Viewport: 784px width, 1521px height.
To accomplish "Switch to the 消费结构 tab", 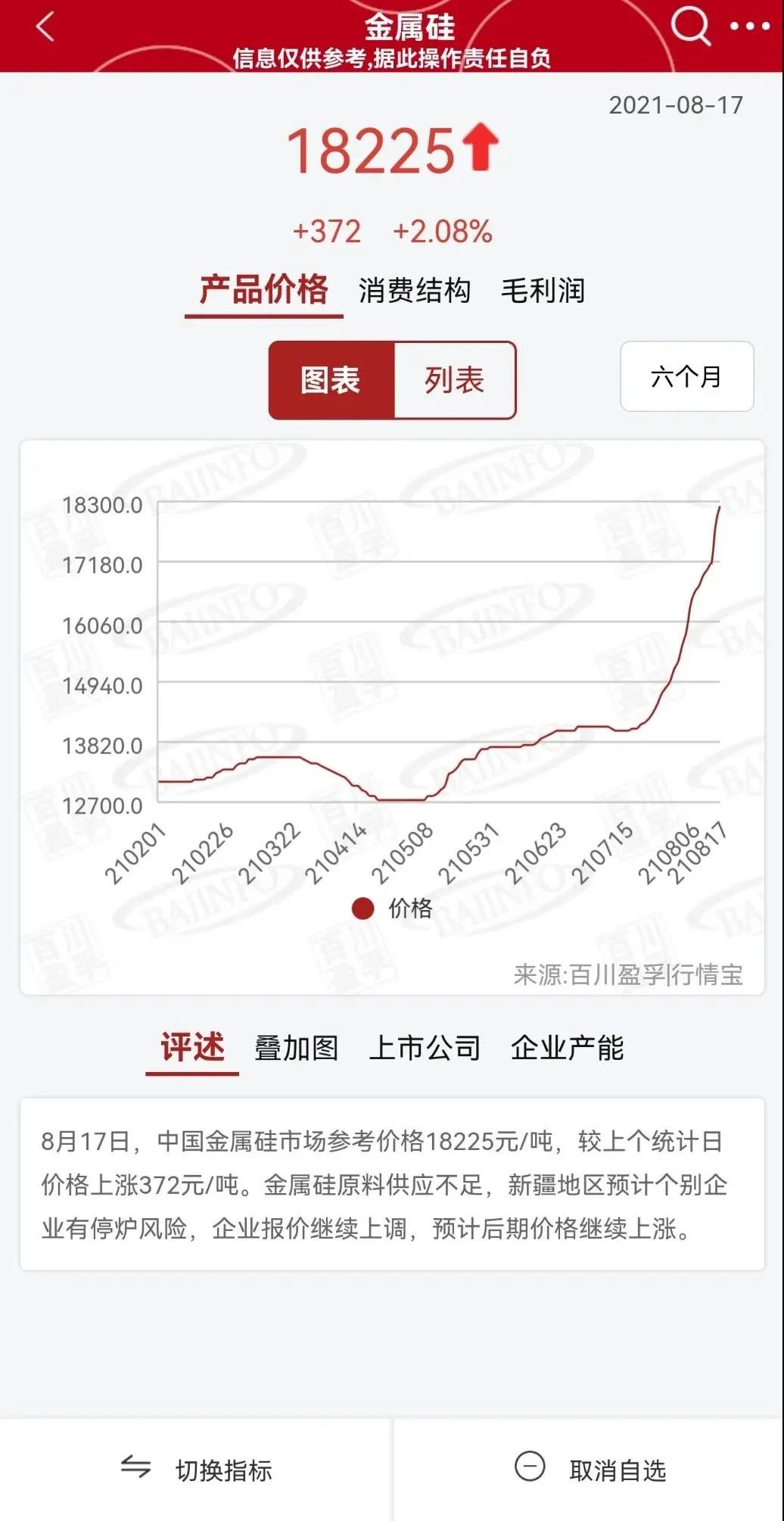I will pyautogui.click(x=414, y=290).
